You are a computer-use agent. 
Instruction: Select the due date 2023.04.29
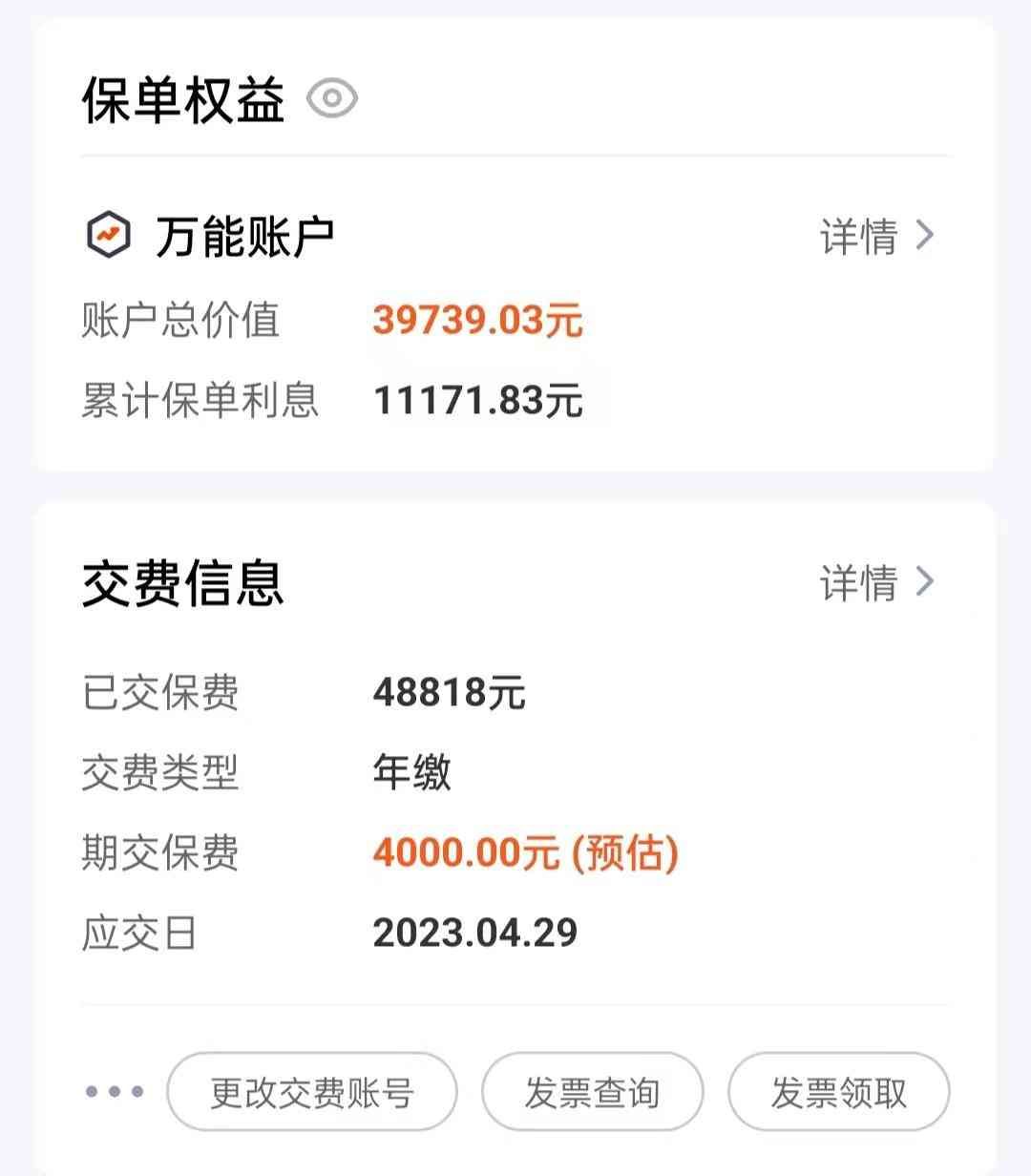475,932
